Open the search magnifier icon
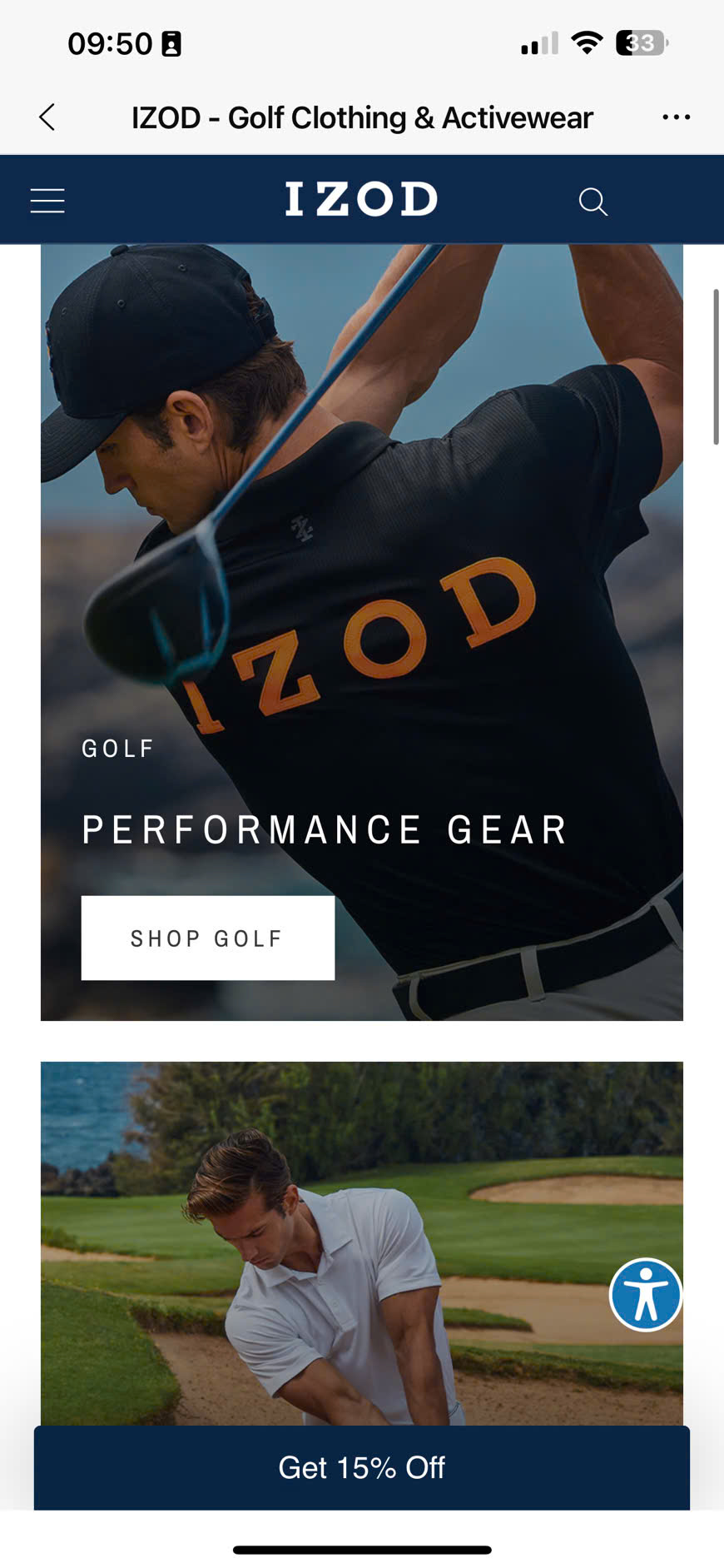The image size is (724, 1568). click(x=593, y=201)
